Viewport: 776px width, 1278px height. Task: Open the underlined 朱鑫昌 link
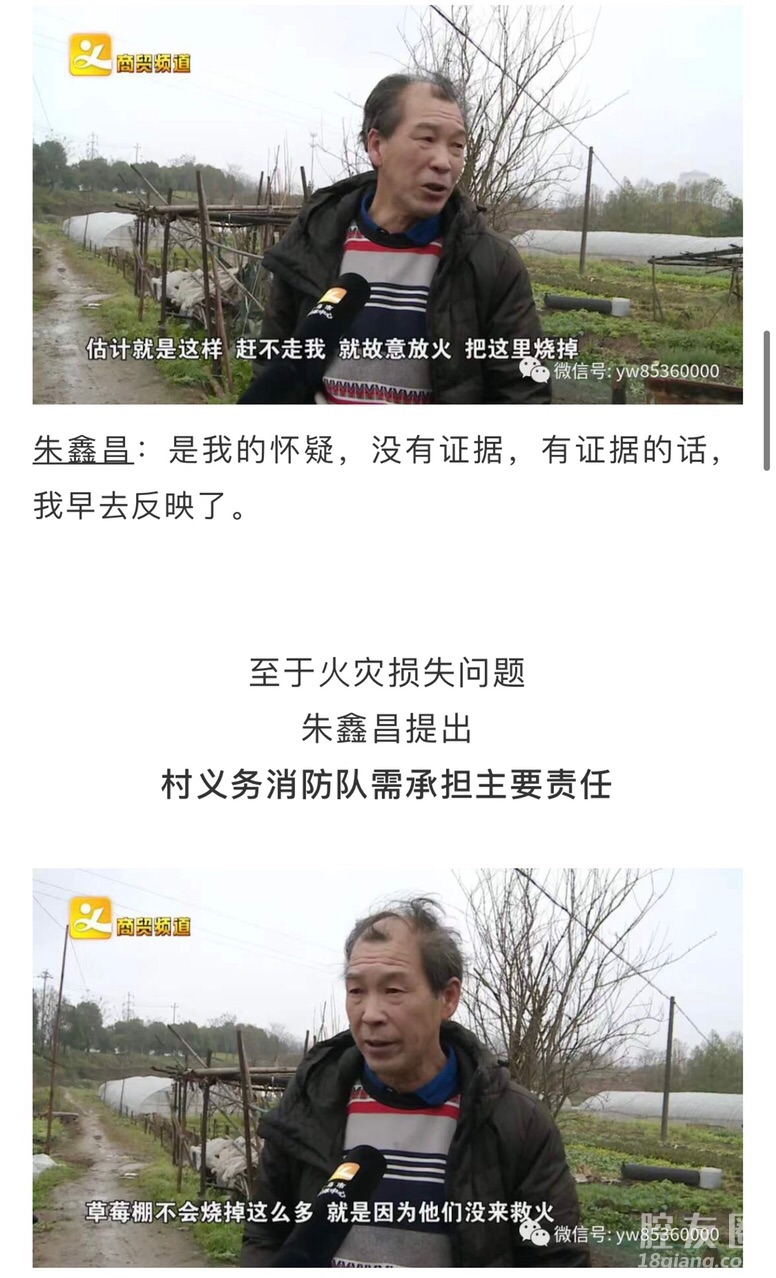pos(83,451)
